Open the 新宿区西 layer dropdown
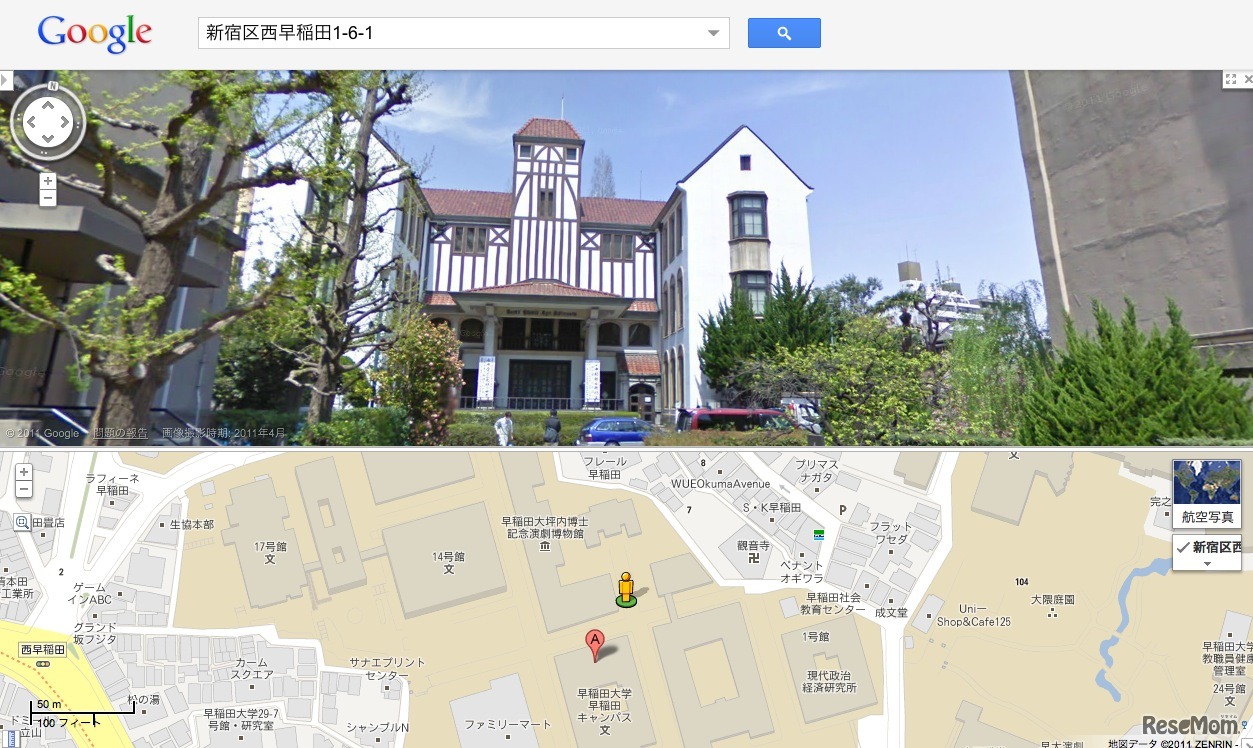The width and height of the screenshot is (1253, 748). click(1207, 553)
